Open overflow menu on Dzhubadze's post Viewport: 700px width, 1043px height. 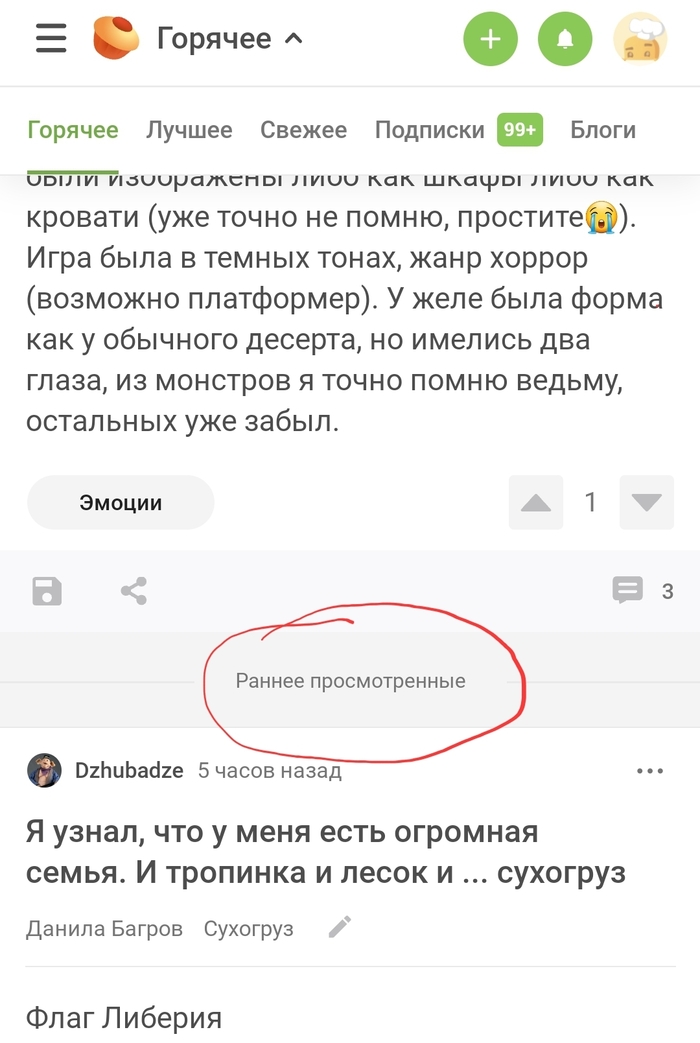[x=650, y=770]
